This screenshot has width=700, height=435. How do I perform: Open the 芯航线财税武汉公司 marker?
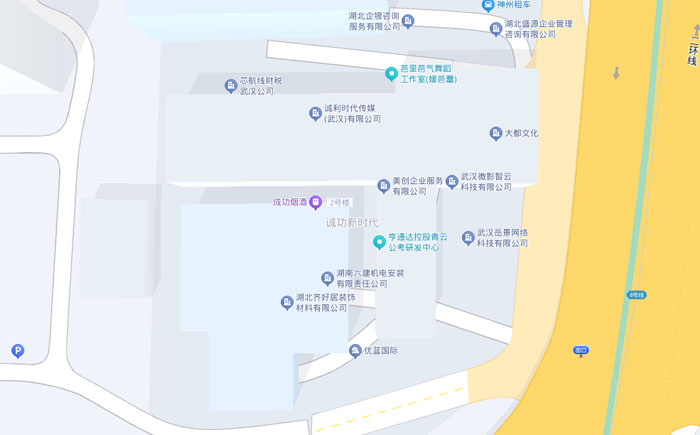(x=231, y=85)
